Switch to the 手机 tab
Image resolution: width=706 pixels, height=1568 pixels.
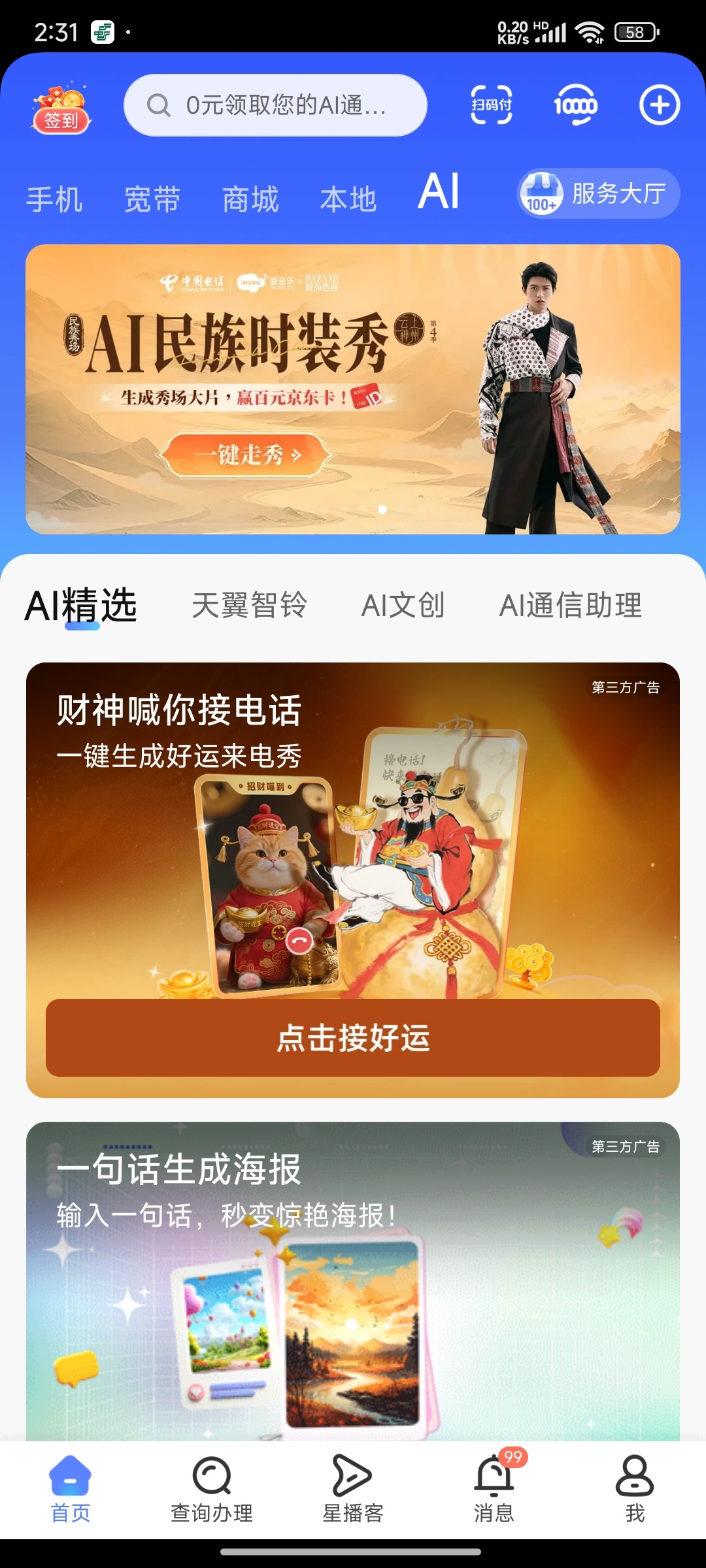54,199
